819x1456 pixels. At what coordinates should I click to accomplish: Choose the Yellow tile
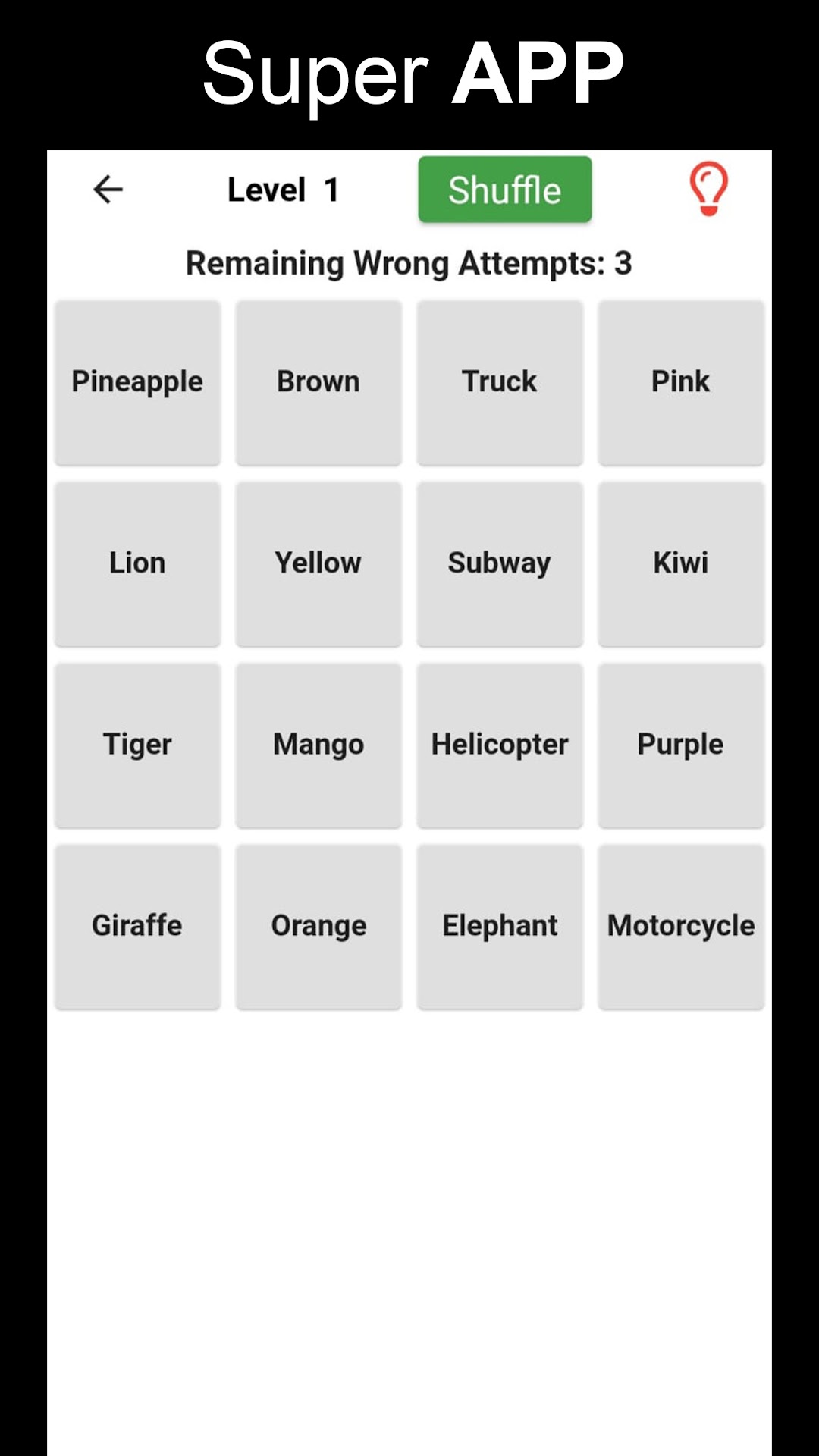[x=318, y=563]
